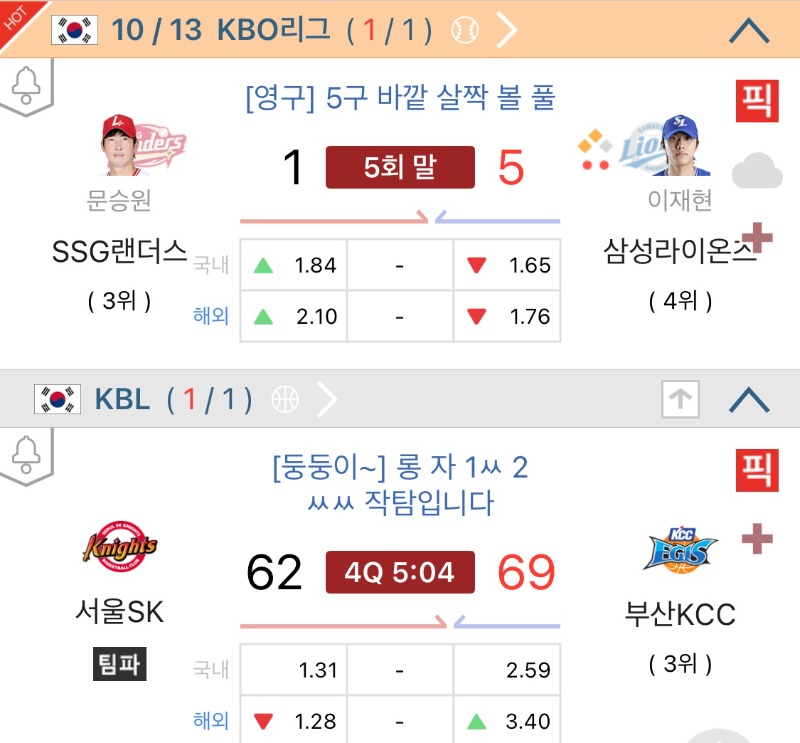This screenshot has width=800, height=743.
Task: Open 픽 for 서울SK vs 부산KCC
Action: coord(757,470)
